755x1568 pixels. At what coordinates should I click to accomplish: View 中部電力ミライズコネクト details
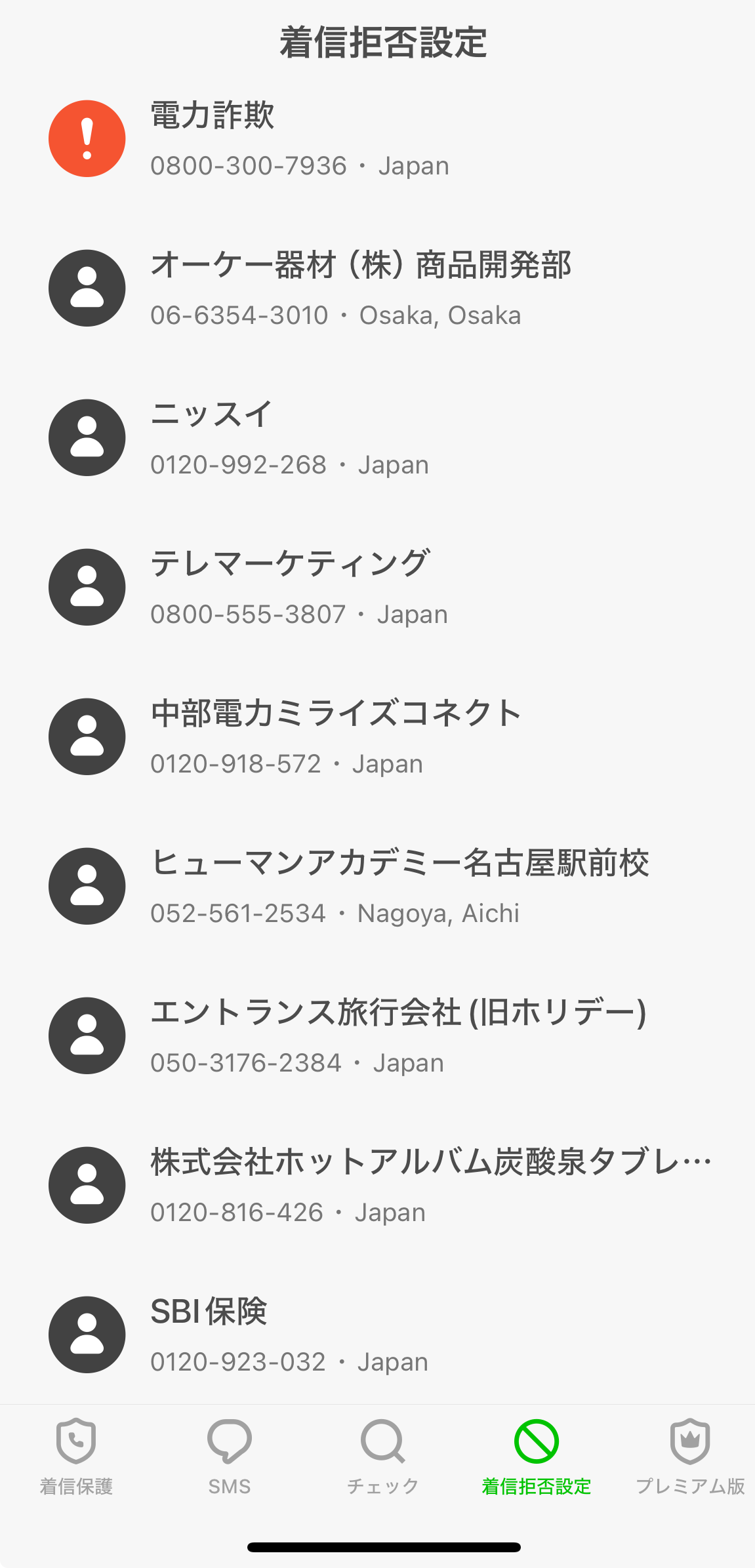coord(377,737)
